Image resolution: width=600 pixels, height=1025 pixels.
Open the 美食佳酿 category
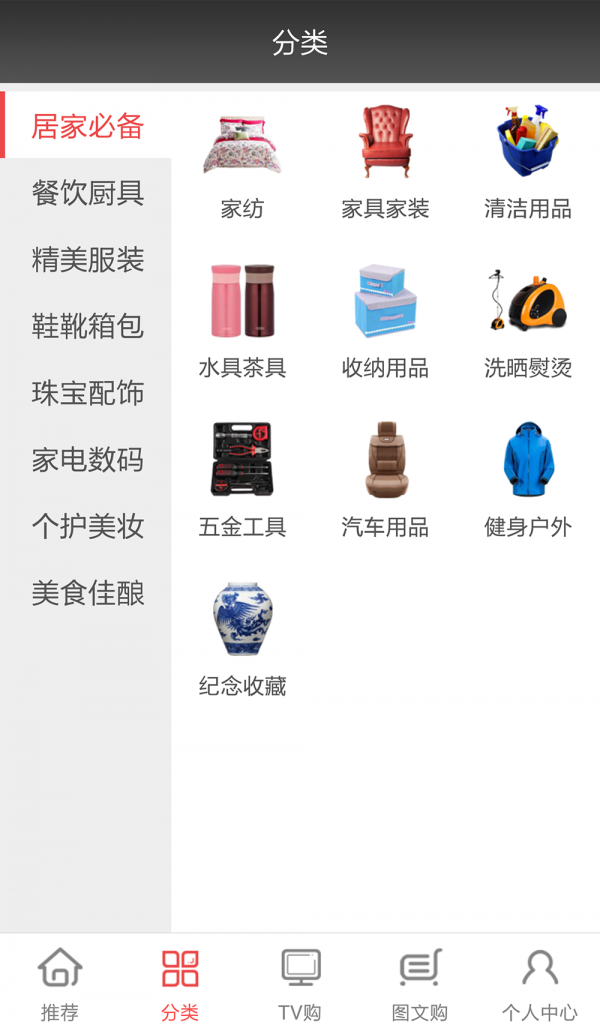(x=87, y=593)
